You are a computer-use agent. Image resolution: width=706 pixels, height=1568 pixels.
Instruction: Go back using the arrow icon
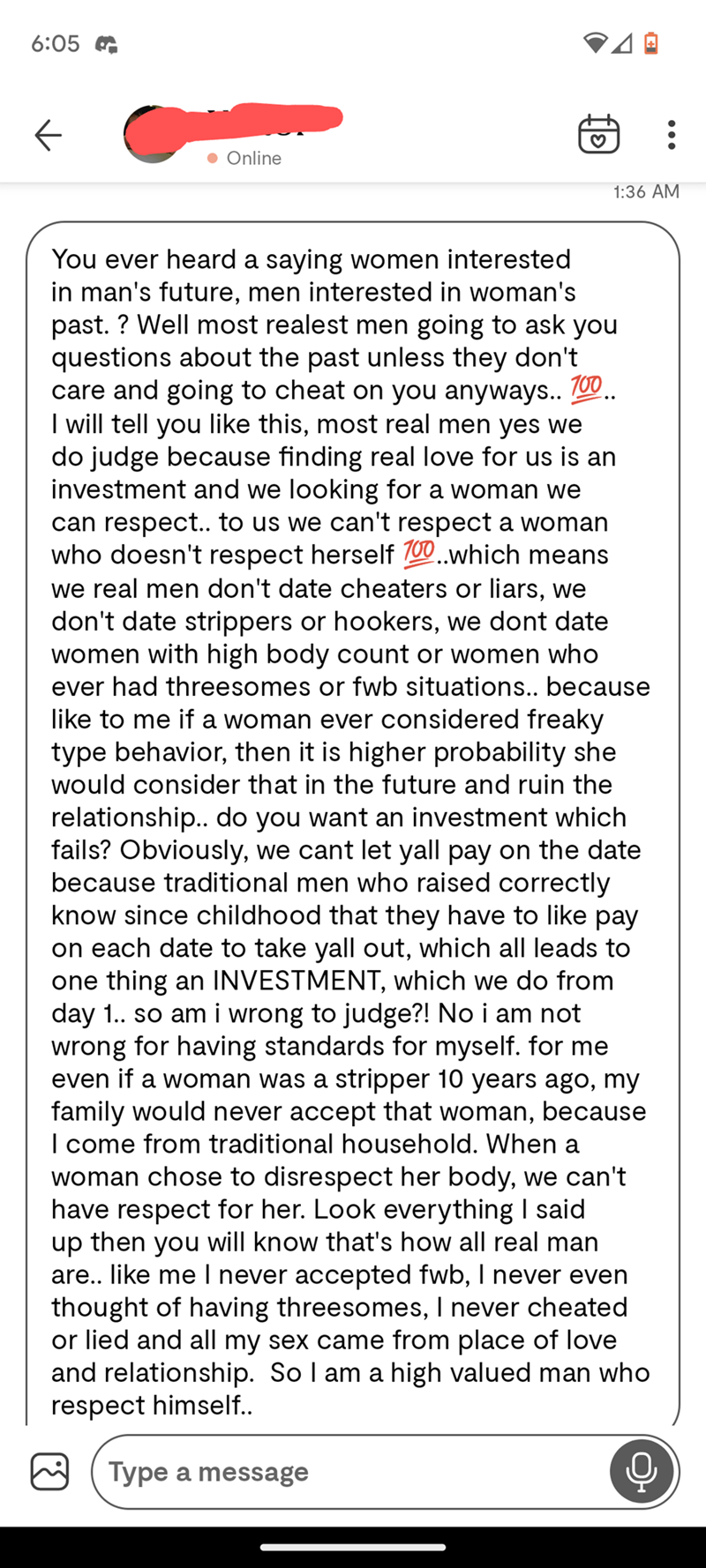(49, 135)
